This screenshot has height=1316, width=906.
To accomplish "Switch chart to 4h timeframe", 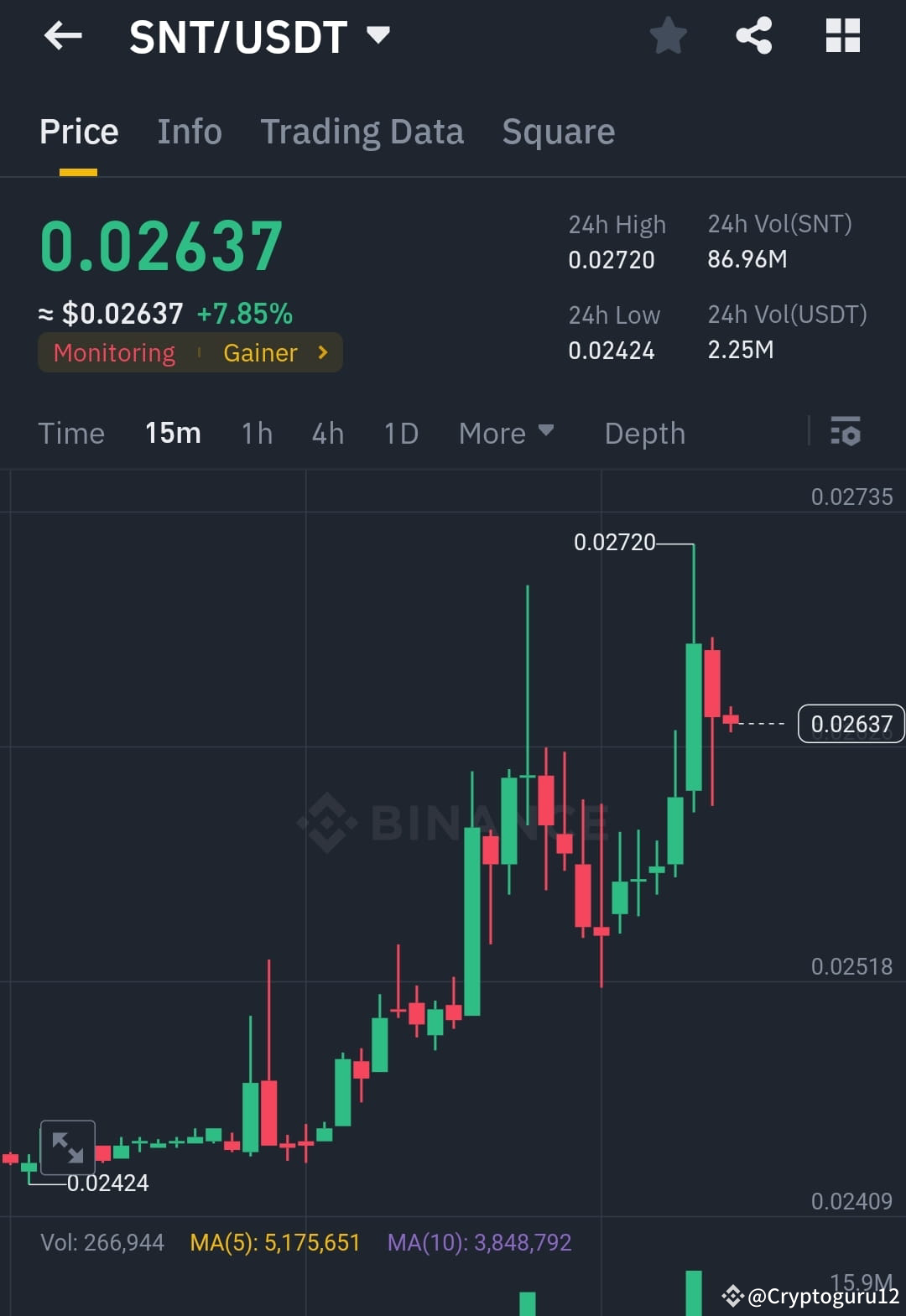I will click(x=327, y=433).
